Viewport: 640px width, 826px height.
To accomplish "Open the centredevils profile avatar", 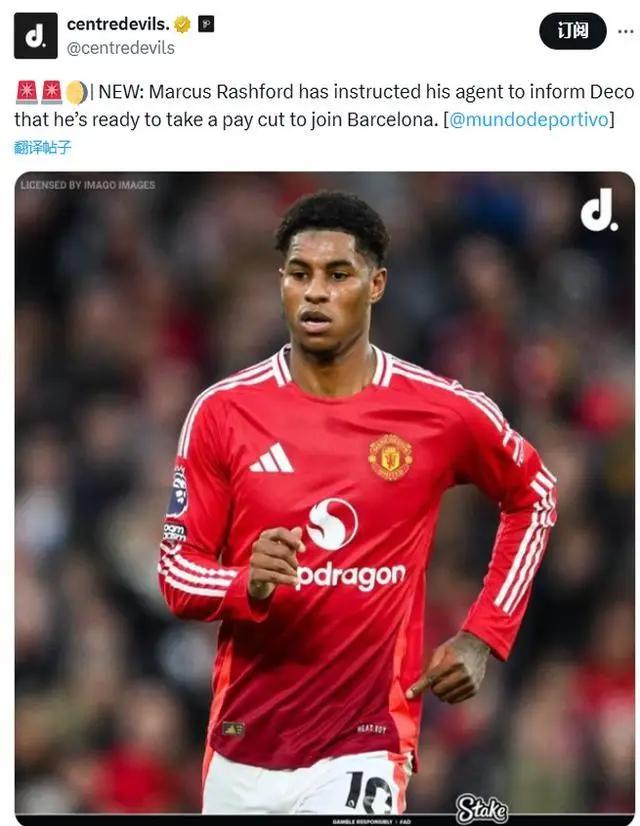I will point(36,36).
